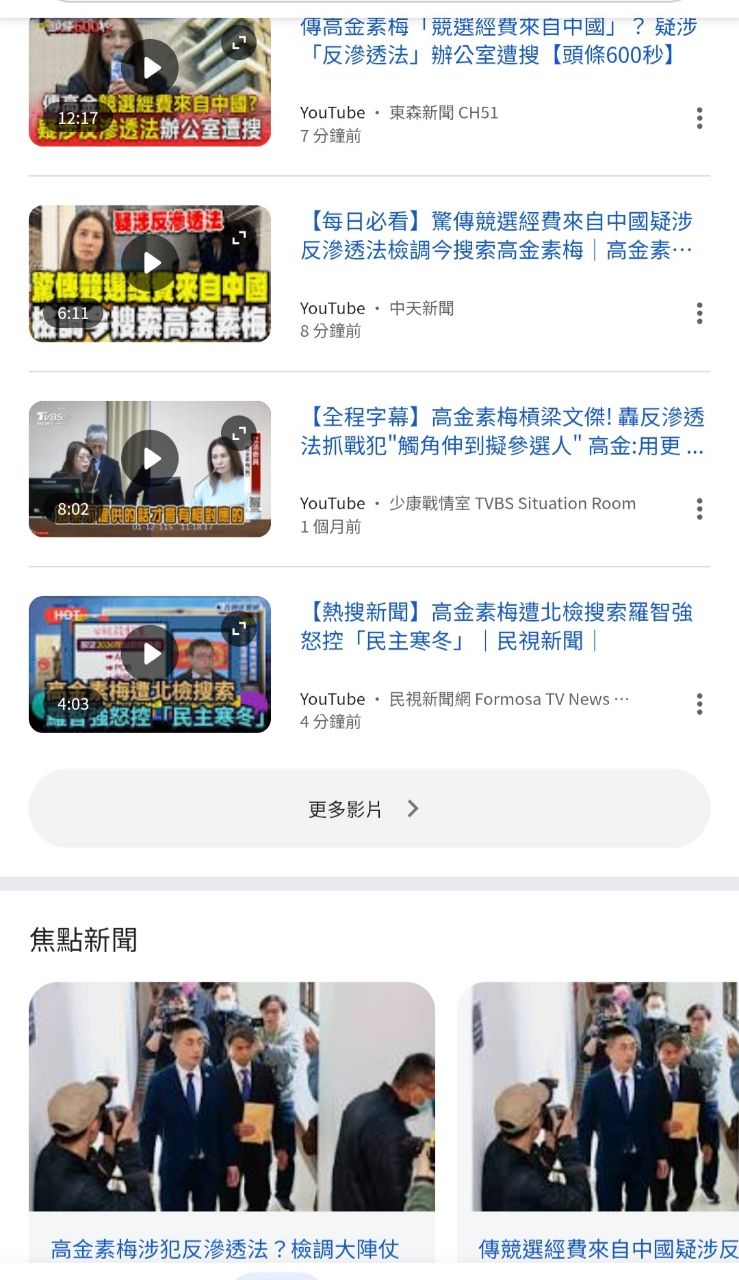Tap the expand icon on the TVBS video thumbnail

[x=238, y=434]
